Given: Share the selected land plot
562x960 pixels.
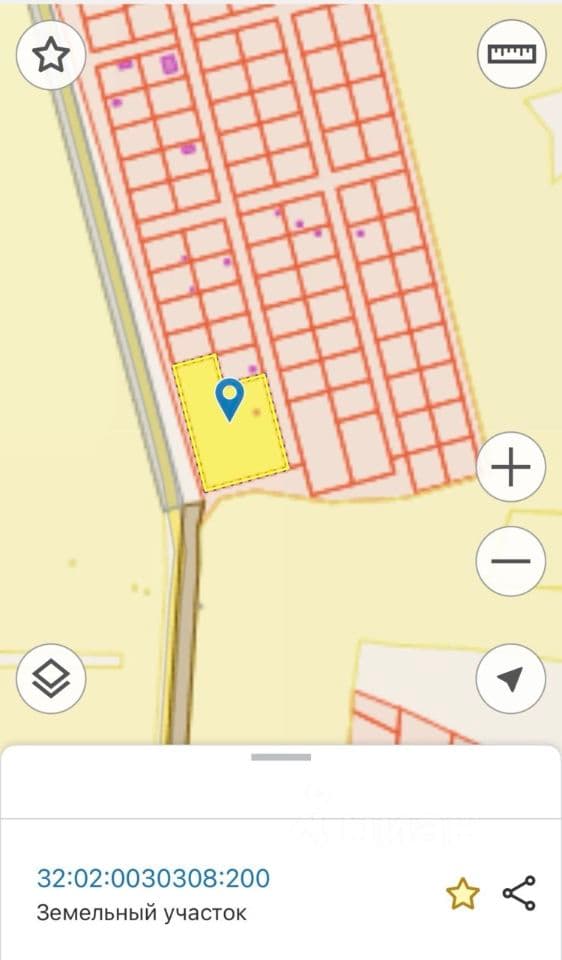Looking at the screenshot, I should click(519, 893).
